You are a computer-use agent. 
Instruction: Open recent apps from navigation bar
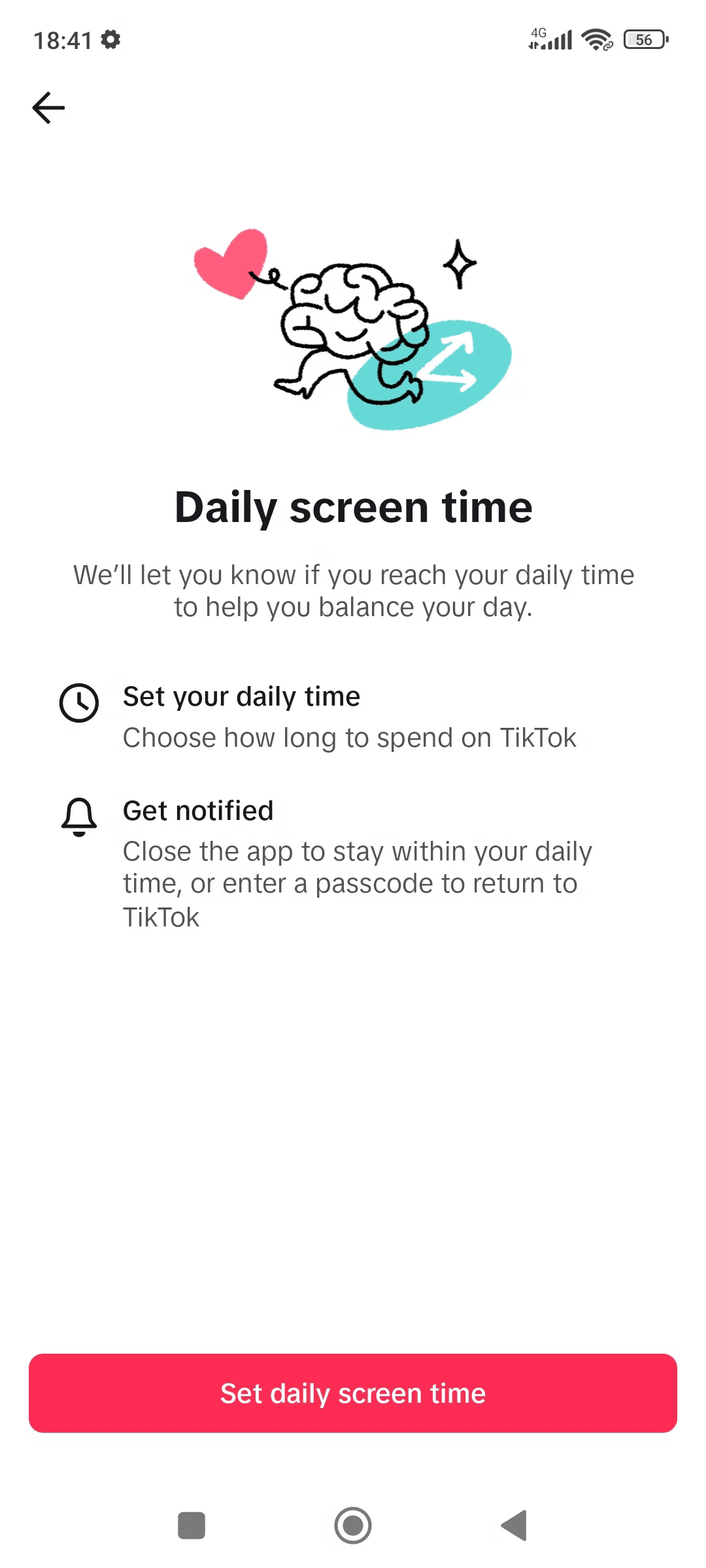click(x=192, y=1526)
